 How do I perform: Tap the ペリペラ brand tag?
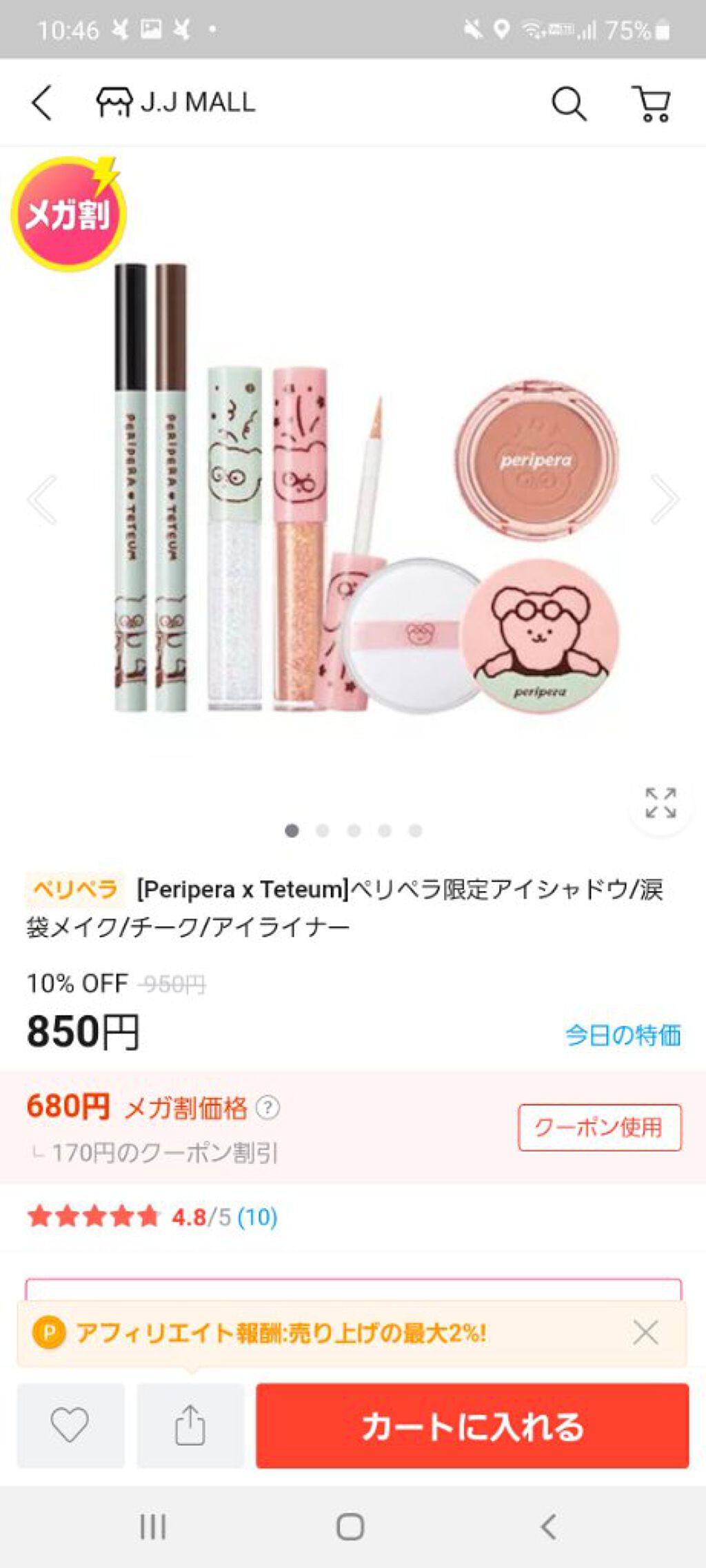point(75,889)
